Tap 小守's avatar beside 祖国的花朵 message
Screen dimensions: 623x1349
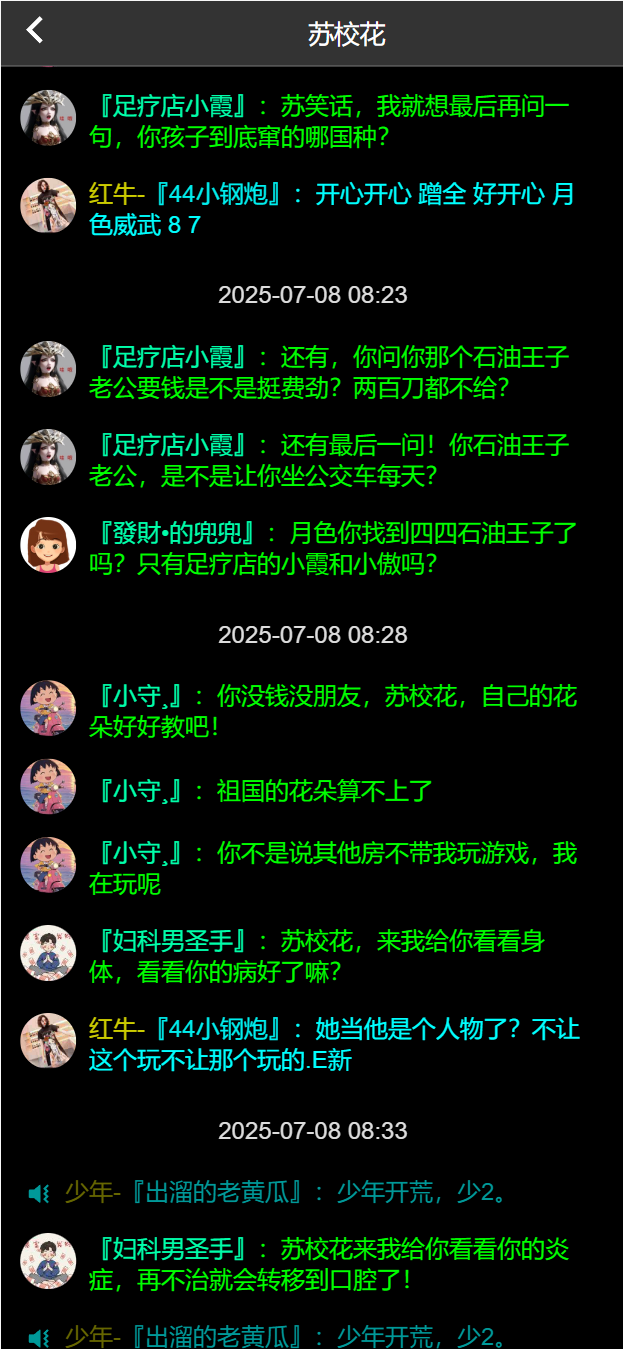[48, 788]
